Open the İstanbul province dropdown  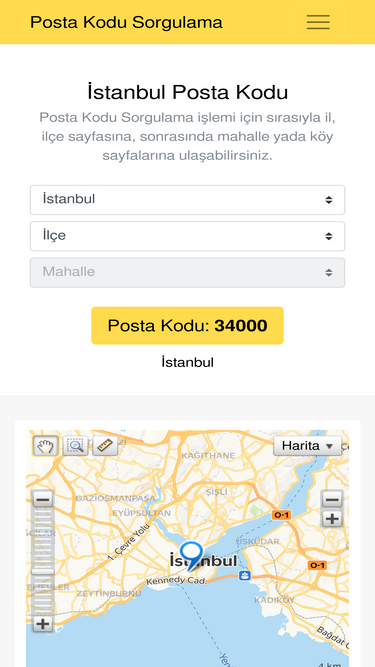188,200
